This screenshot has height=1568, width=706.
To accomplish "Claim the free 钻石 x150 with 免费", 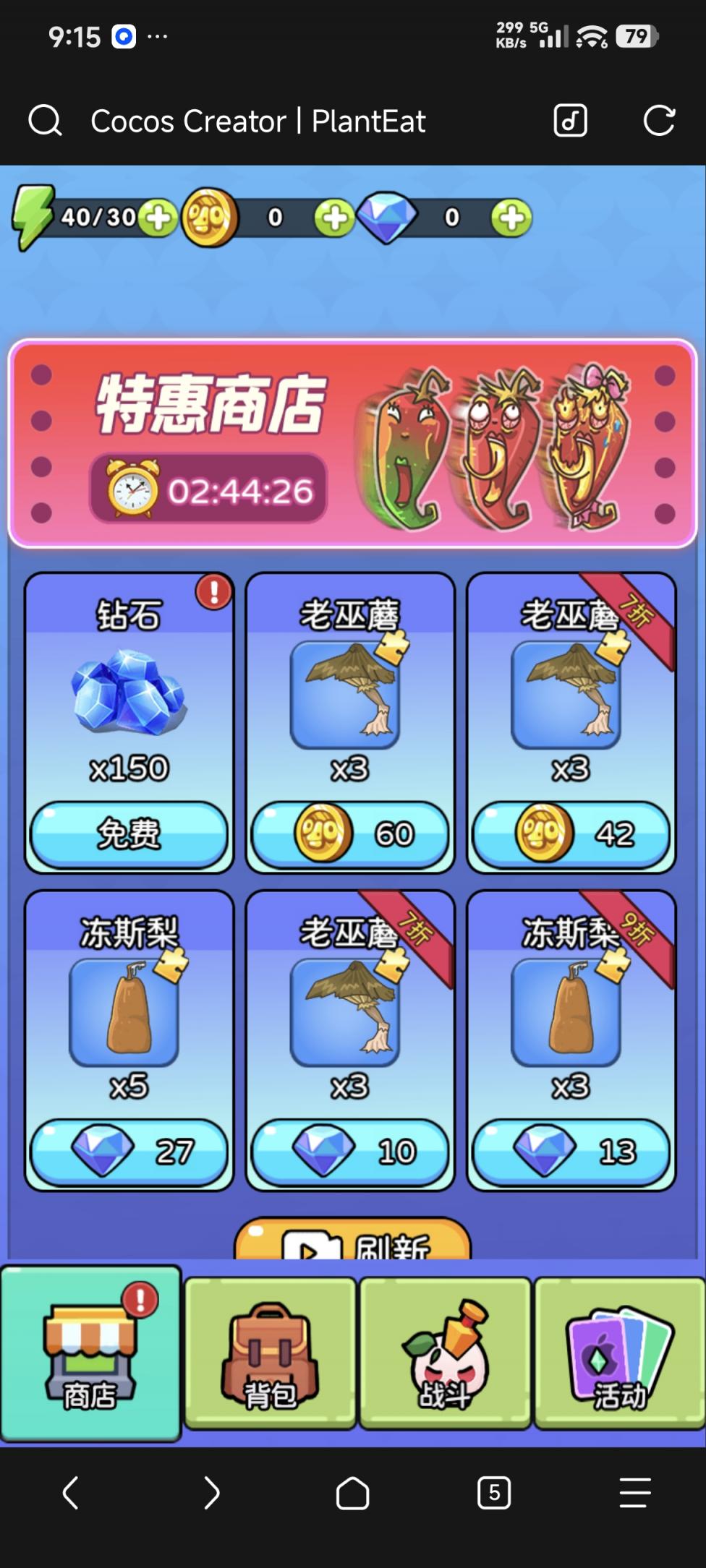I will [129, 834].
